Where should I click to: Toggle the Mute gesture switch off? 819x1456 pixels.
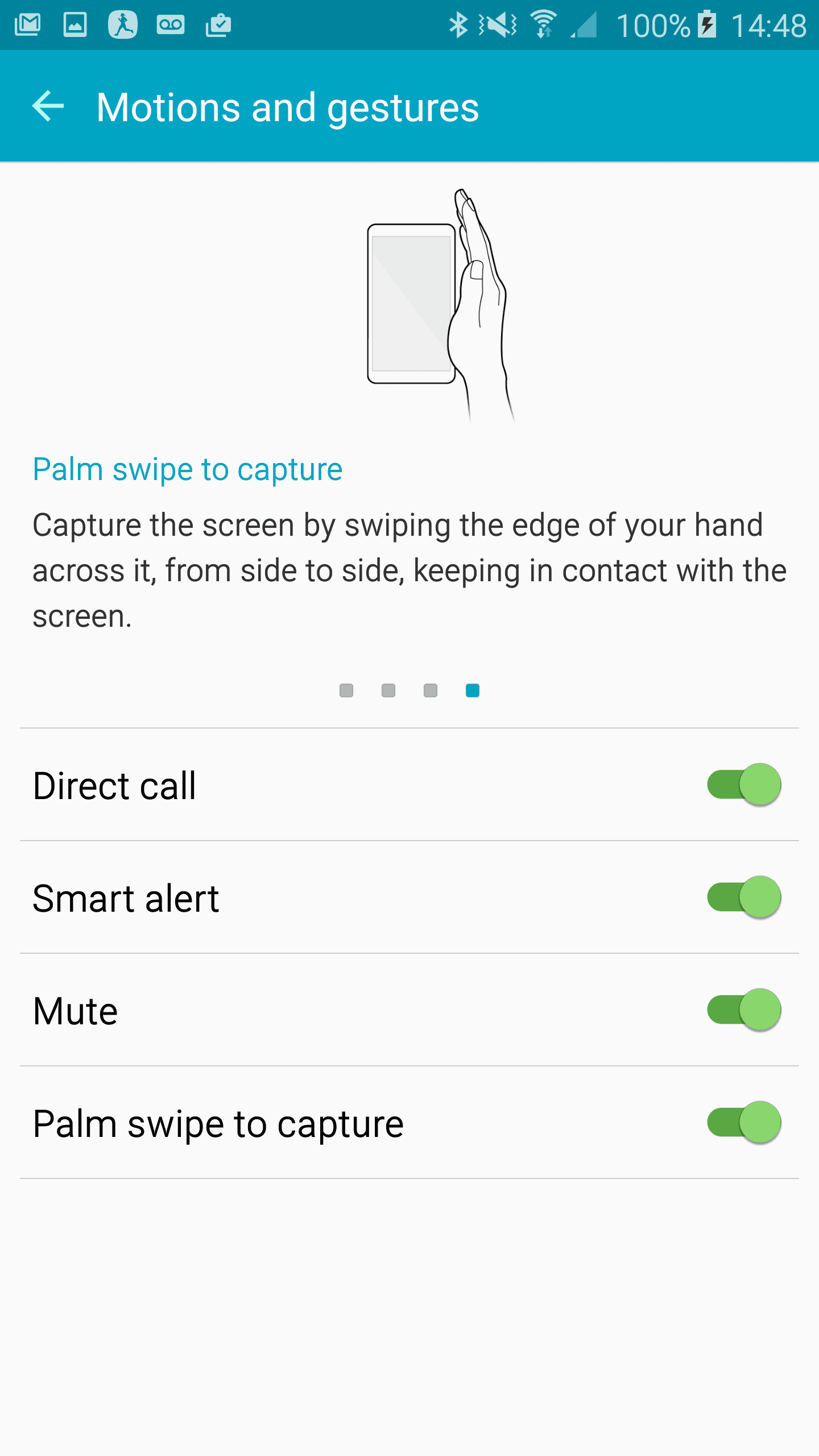(x=744, y=1010)
